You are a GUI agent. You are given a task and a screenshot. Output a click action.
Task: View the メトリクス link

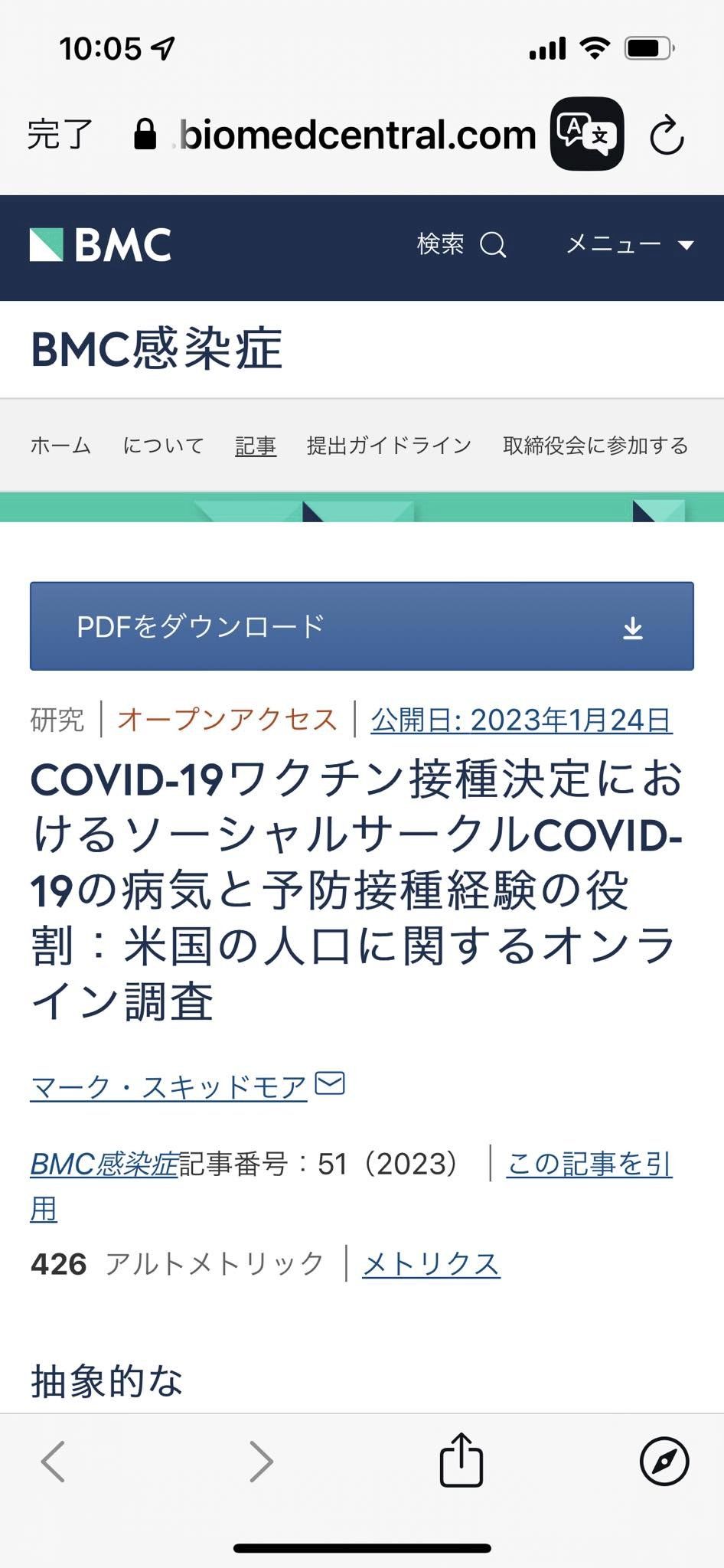pos(431,1264)
